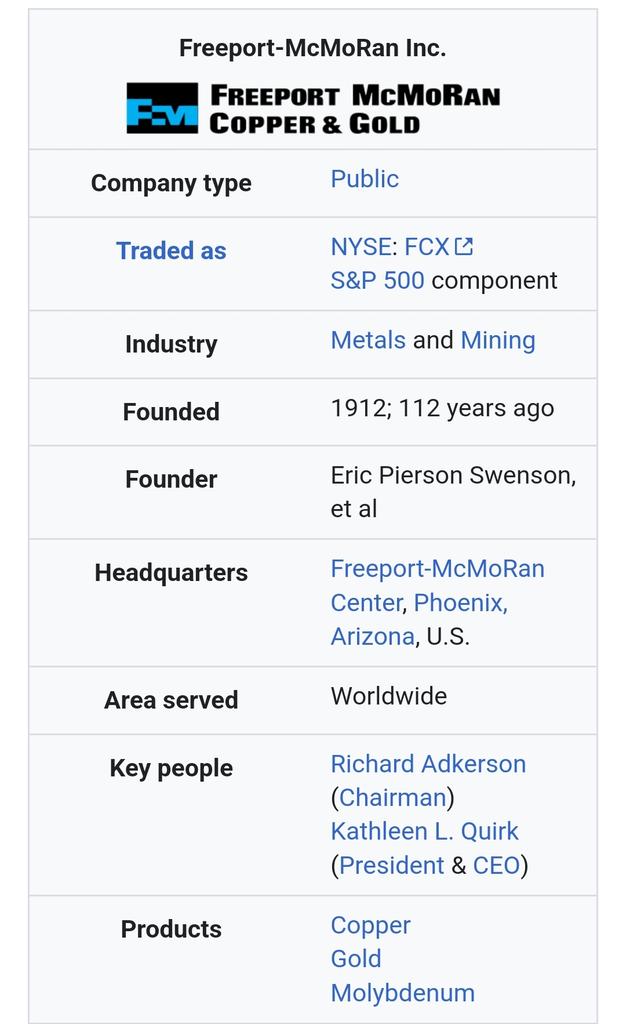626x1024 pixels.
Task: Open the Public company type link
Action: tap(364, 179)
